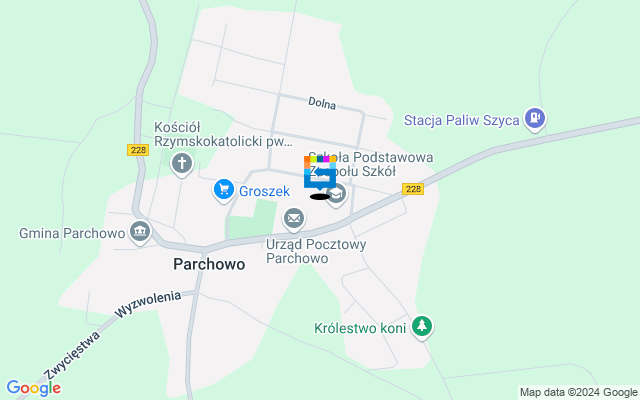Open the Groszek shop marker
The width and height of the screenshot is (640, 400).
(223, 190)
